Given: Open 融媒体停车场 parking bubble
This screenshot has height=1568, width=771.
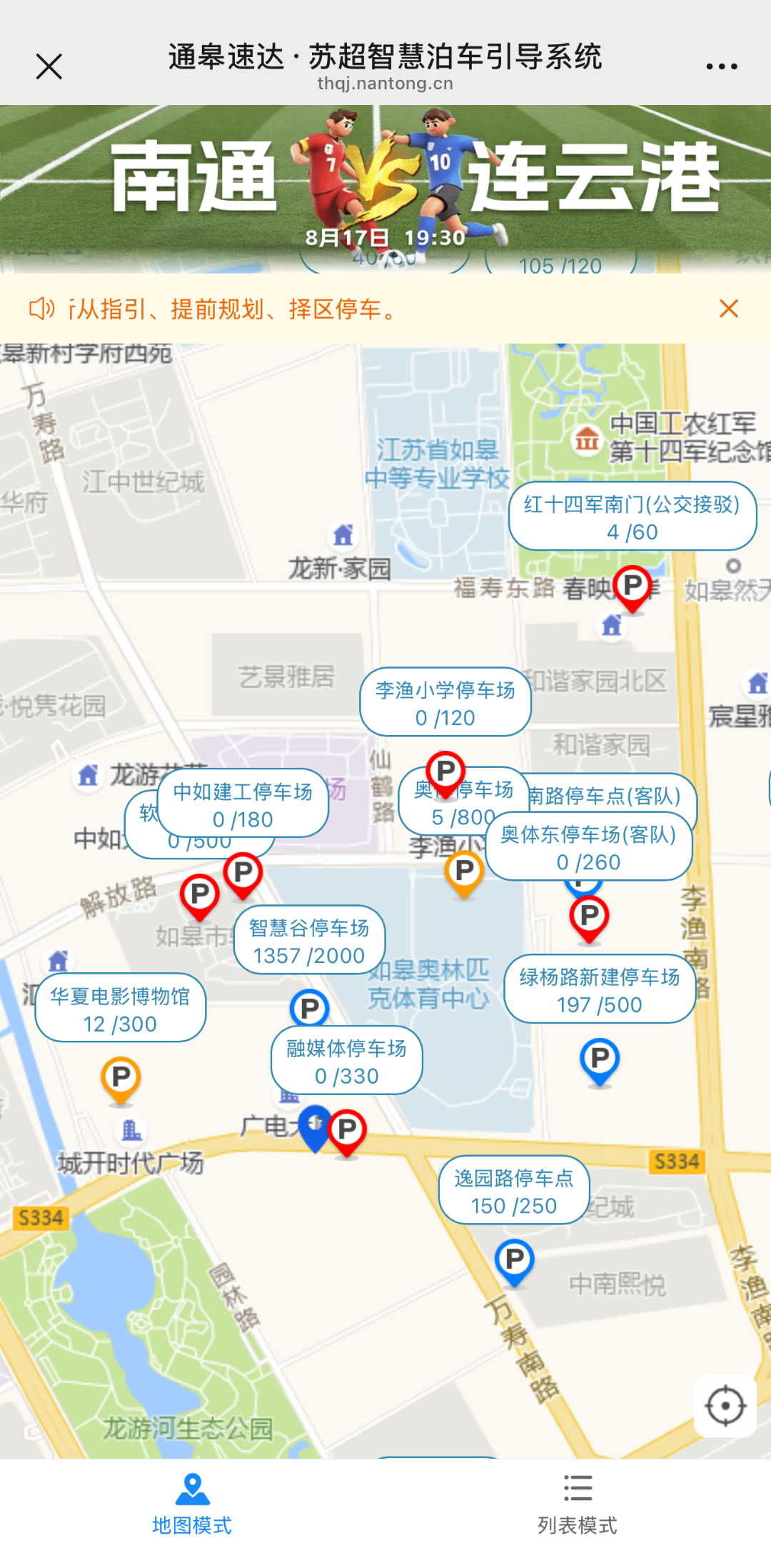Looking at the screenshot, I should pos(346,1062).
